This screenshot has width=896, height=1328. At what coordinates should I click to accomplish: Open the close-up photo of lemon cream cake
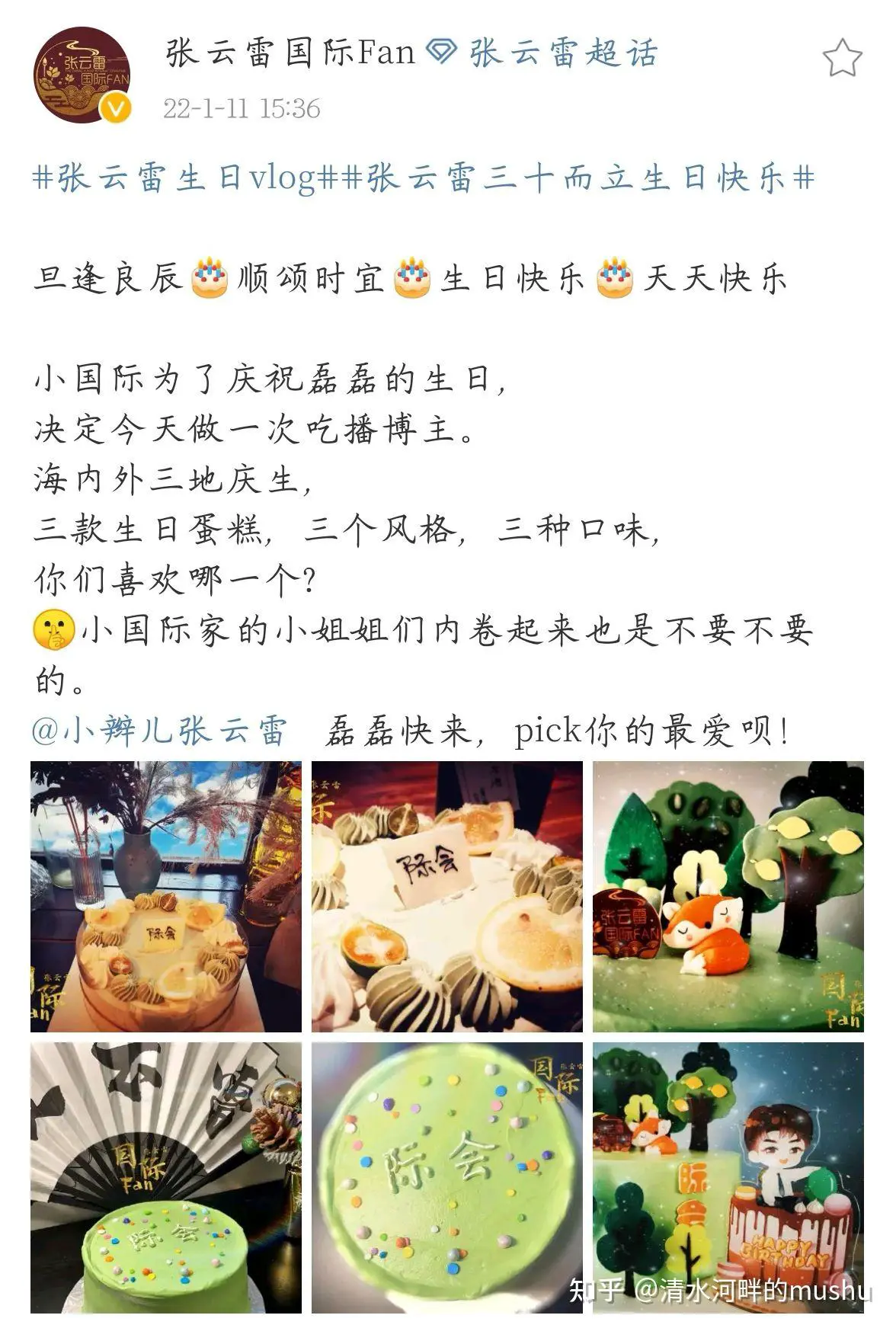pyautogui.click(x=447, y=897)
